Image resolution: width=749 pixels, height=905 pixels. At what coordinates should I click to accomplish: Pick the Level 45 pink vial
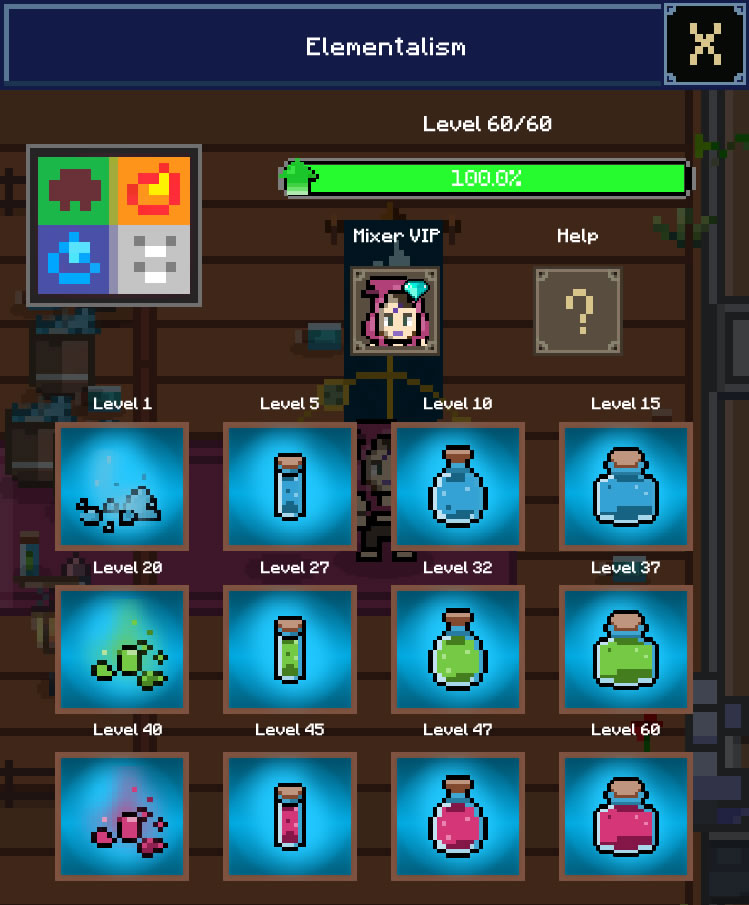(290, 816)
